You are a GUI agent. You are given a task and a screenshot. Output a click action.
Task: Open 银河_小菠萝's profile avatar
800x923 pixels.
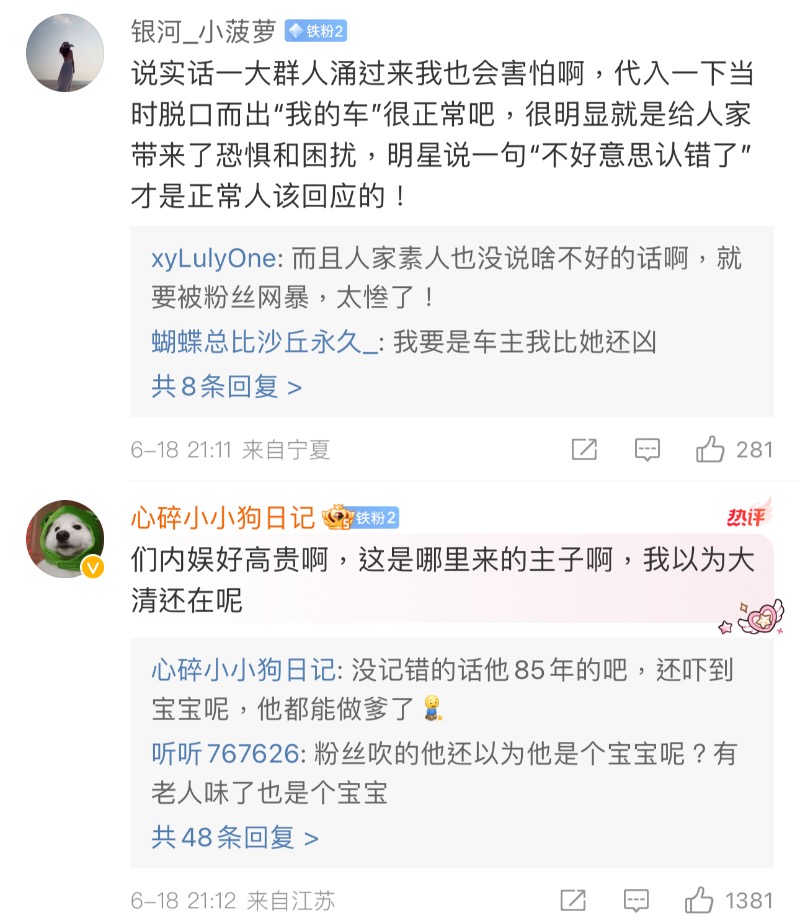(64, 53)
